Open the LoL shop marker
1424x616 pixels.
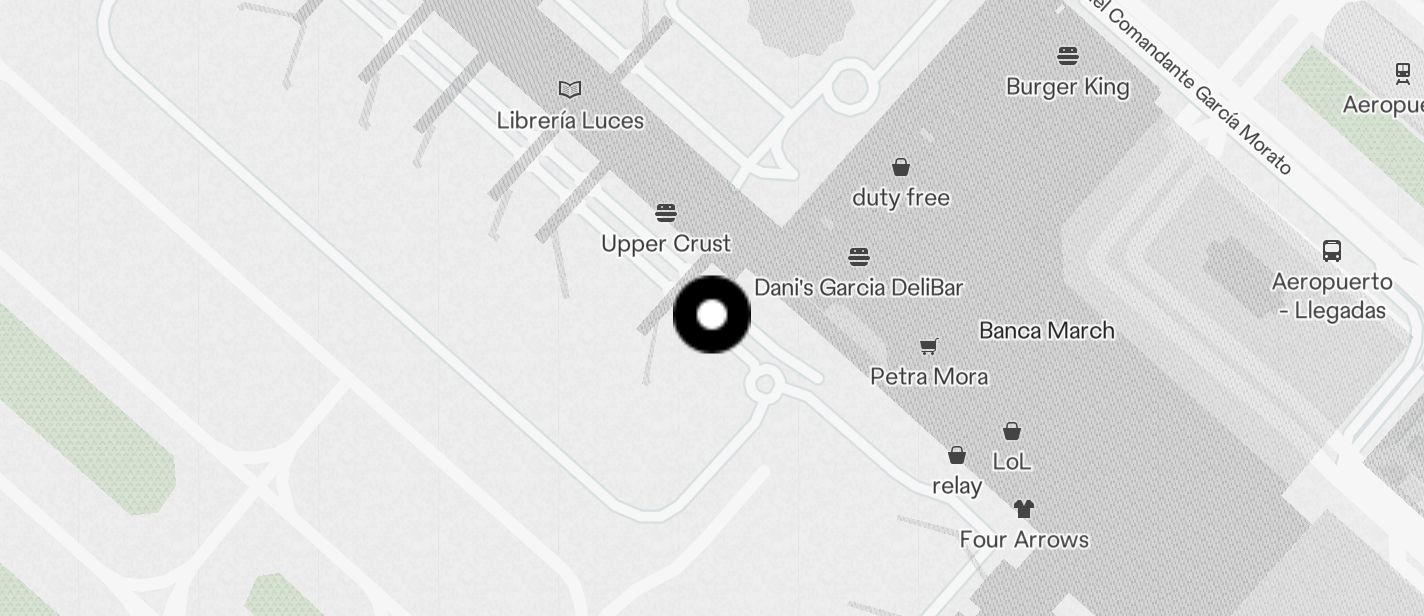[x=1012, y=432]
